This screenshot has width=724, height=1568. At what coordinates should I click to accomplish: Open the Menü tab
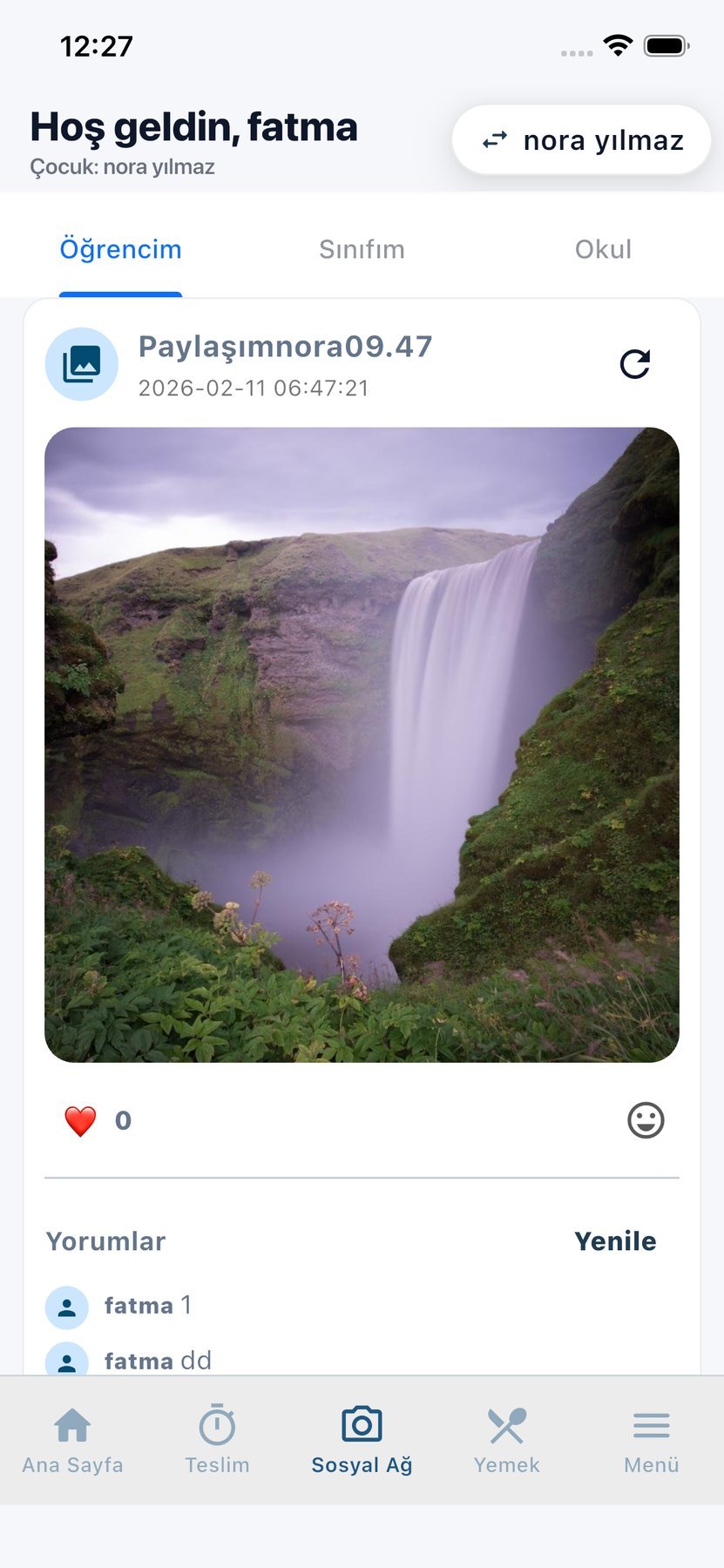click(x=651, y=1441)
